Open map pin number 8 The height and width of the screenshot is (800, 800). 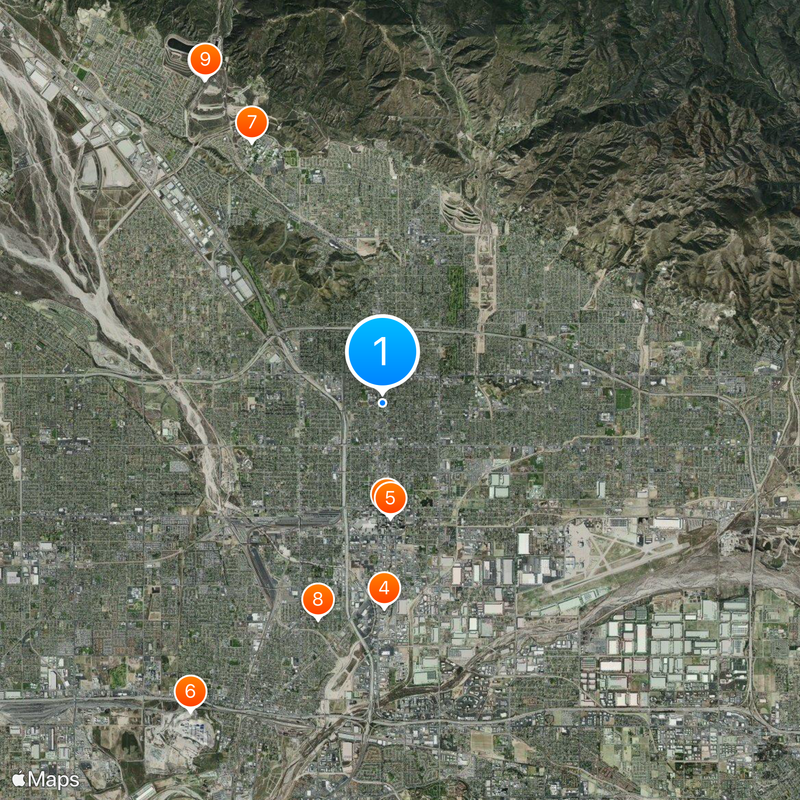(x=318, y=600)
